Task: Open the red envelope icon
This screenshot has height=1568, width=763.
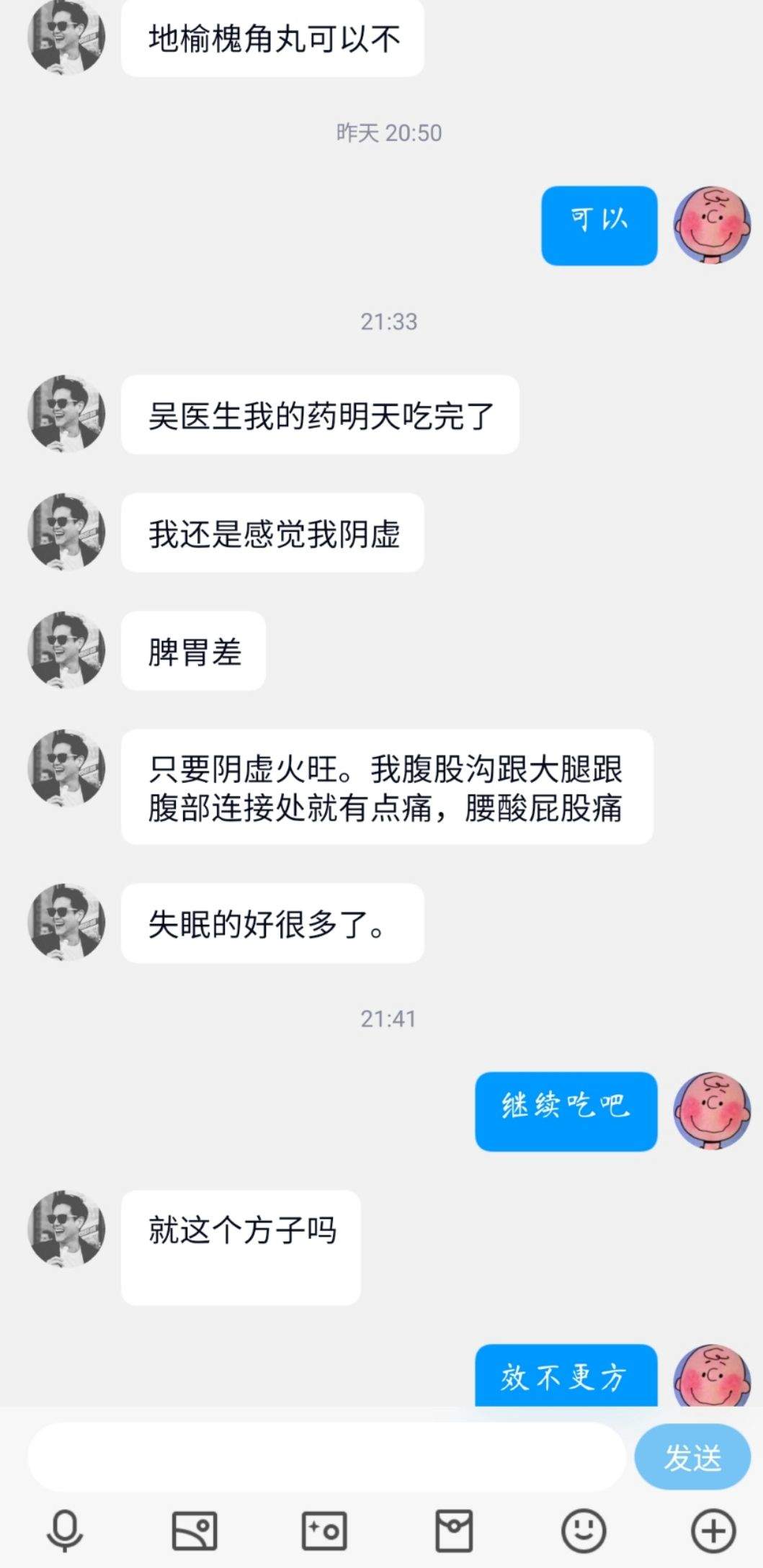Action: (454, 1531)
